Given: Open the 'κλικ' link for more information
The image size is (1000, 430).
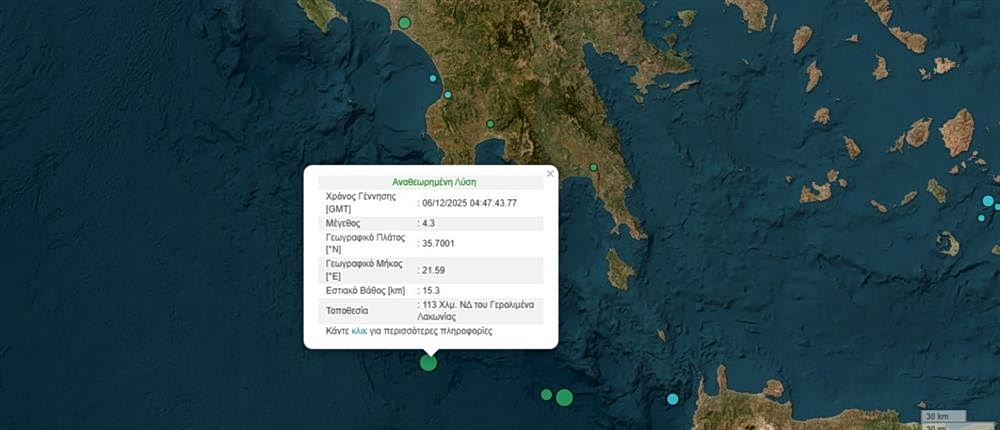Looking at the screenshot, I should pos(359,330).
